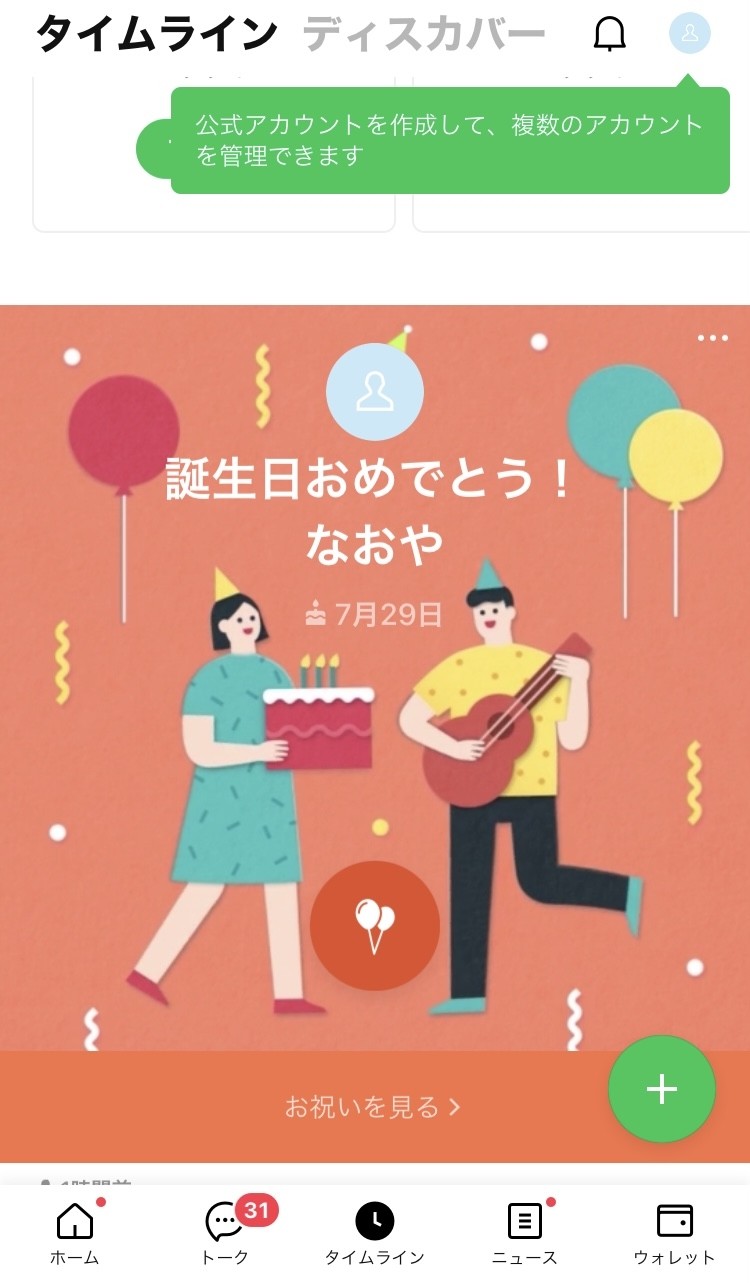
Task: Switch to the ディスカバー tab
Action: pos(424,34)
